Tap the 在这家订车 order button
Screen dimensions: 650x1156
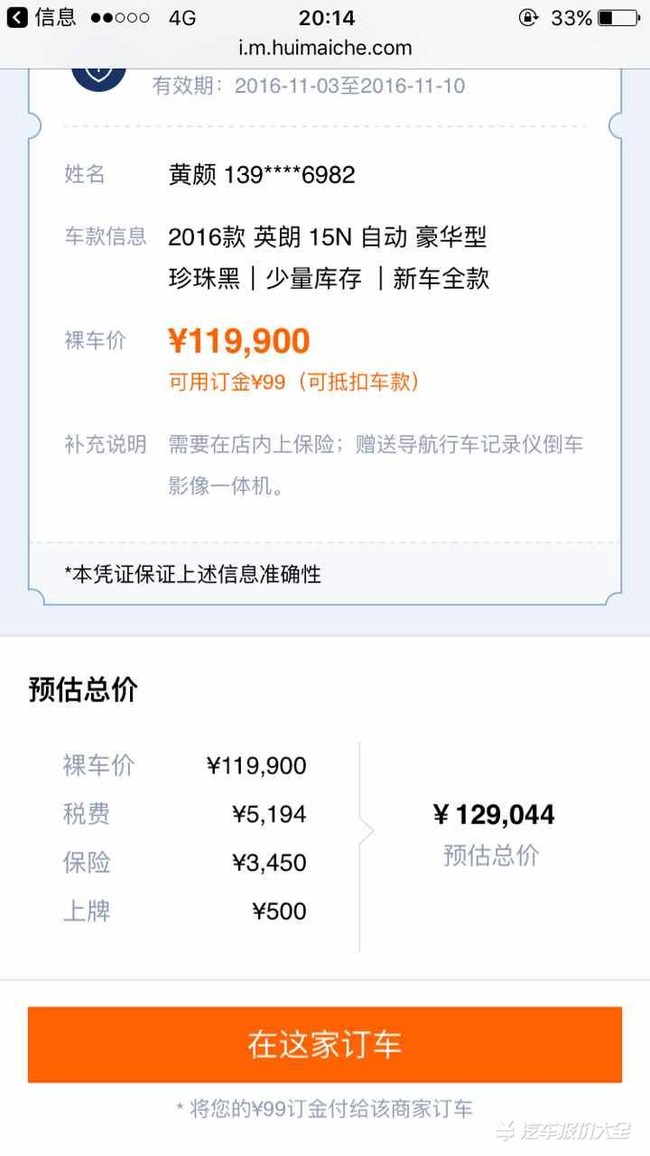324,1045
